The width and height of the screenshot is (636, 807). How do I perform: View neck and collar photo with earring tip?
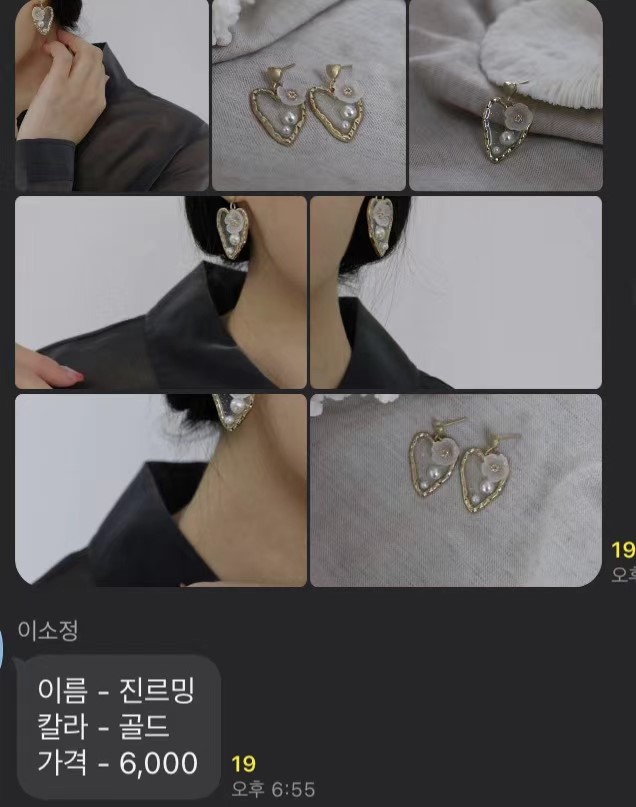pos(160,489)
